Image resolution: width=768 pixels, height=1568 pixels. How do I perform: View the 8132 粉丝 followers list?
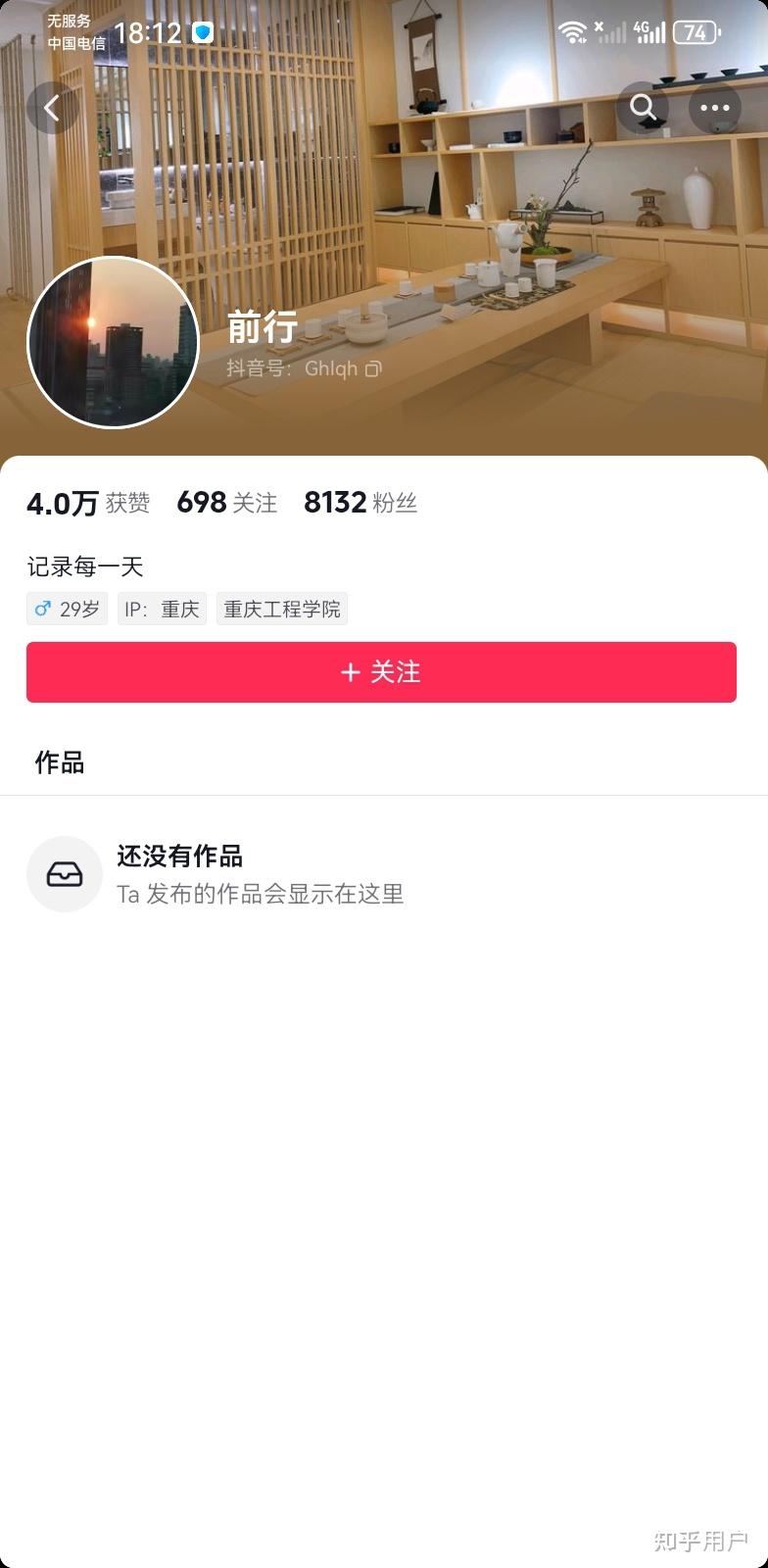360,503
